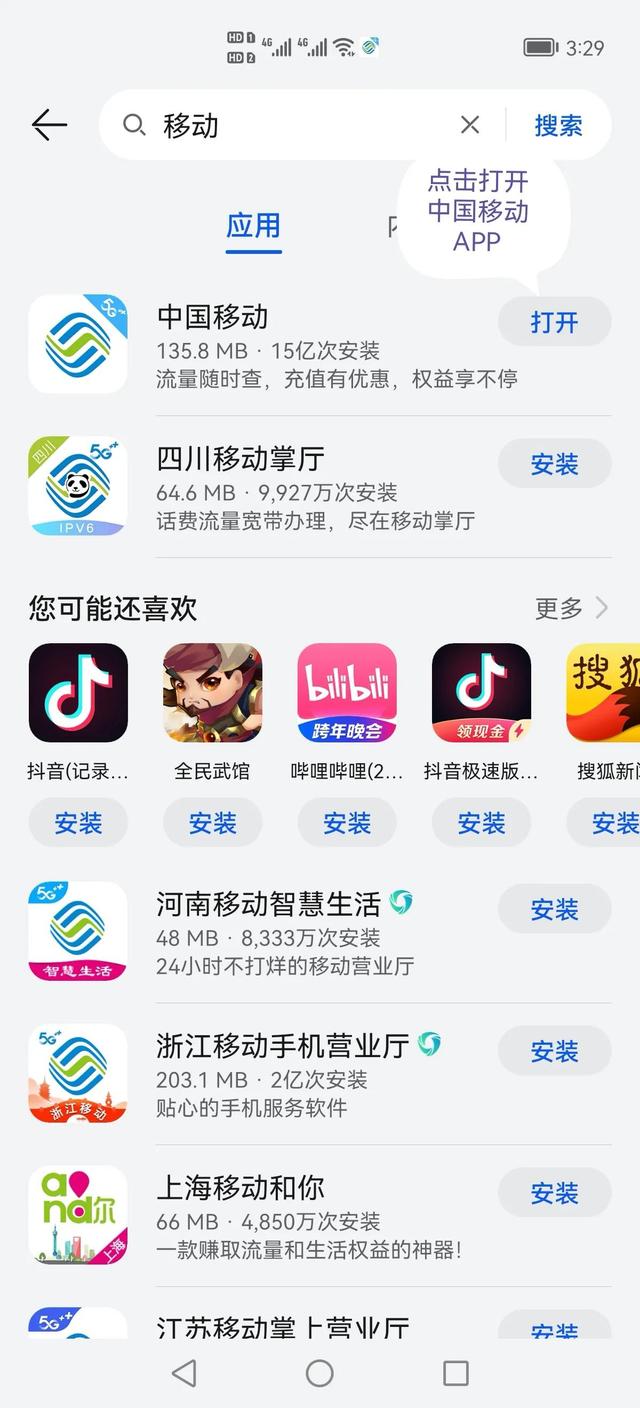Install 抖音 from recommendations
The image size is (640, 1408).
pos(78,823)
